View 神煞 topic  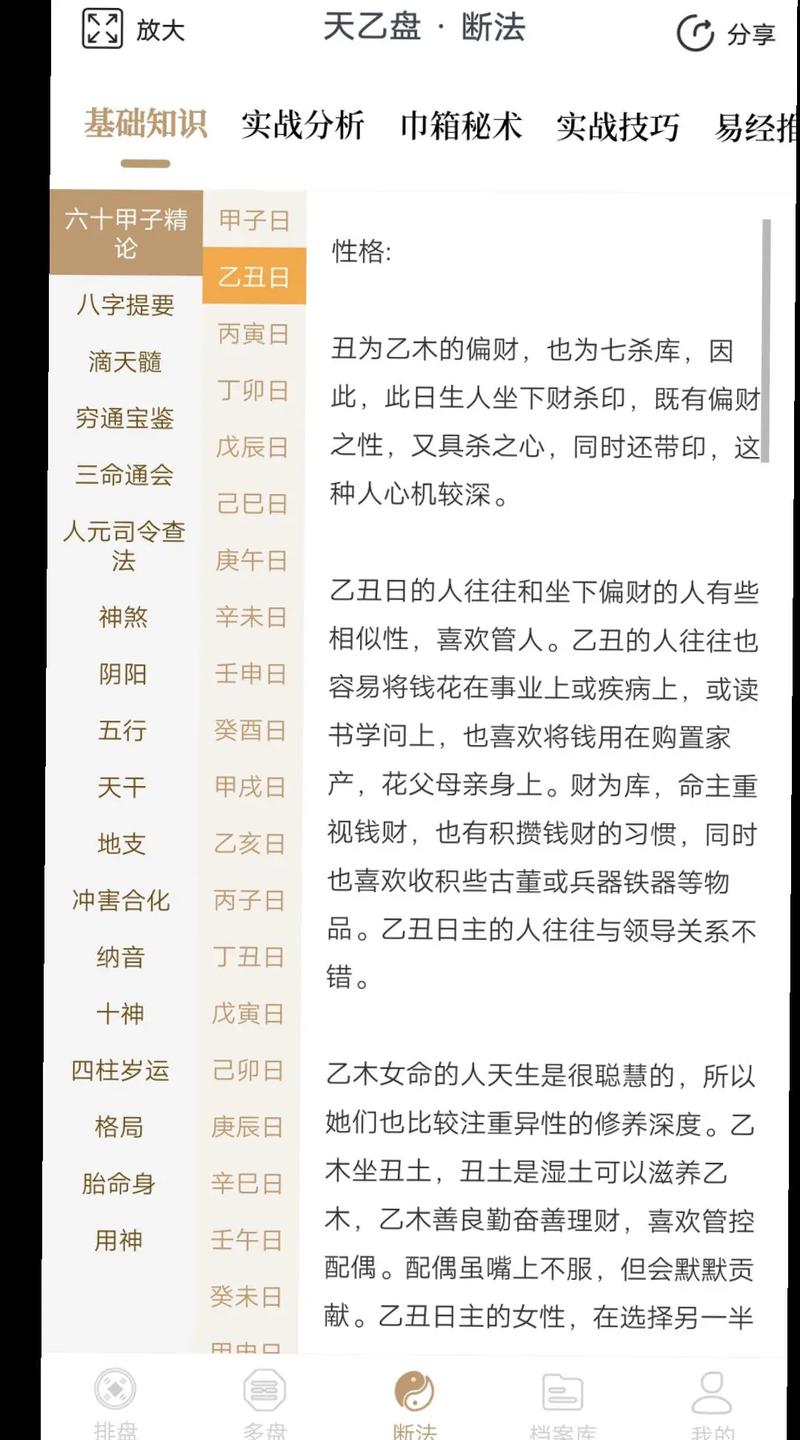click(x=123, y=617)
